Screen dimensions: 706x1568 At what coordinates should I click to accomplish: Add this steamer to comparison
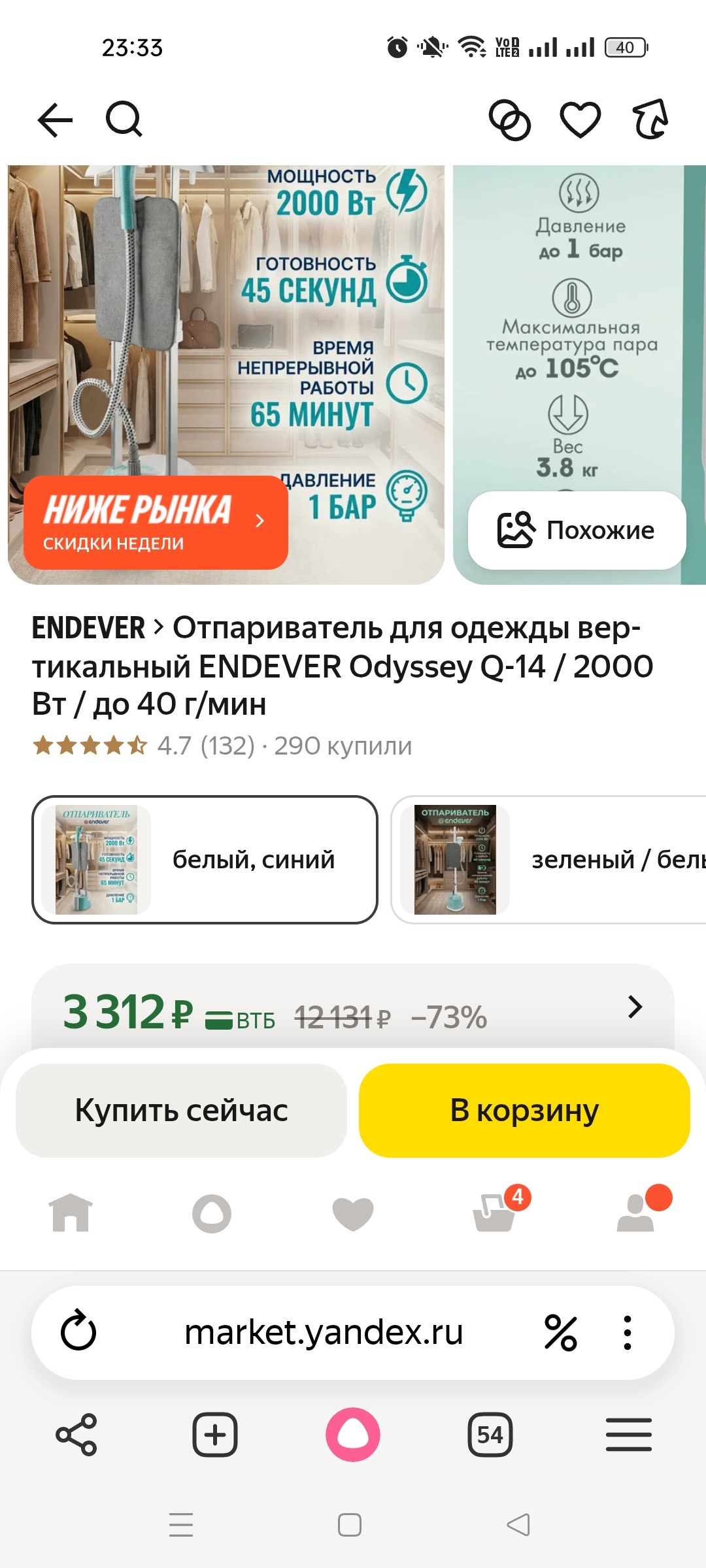(x=510, y=120)
